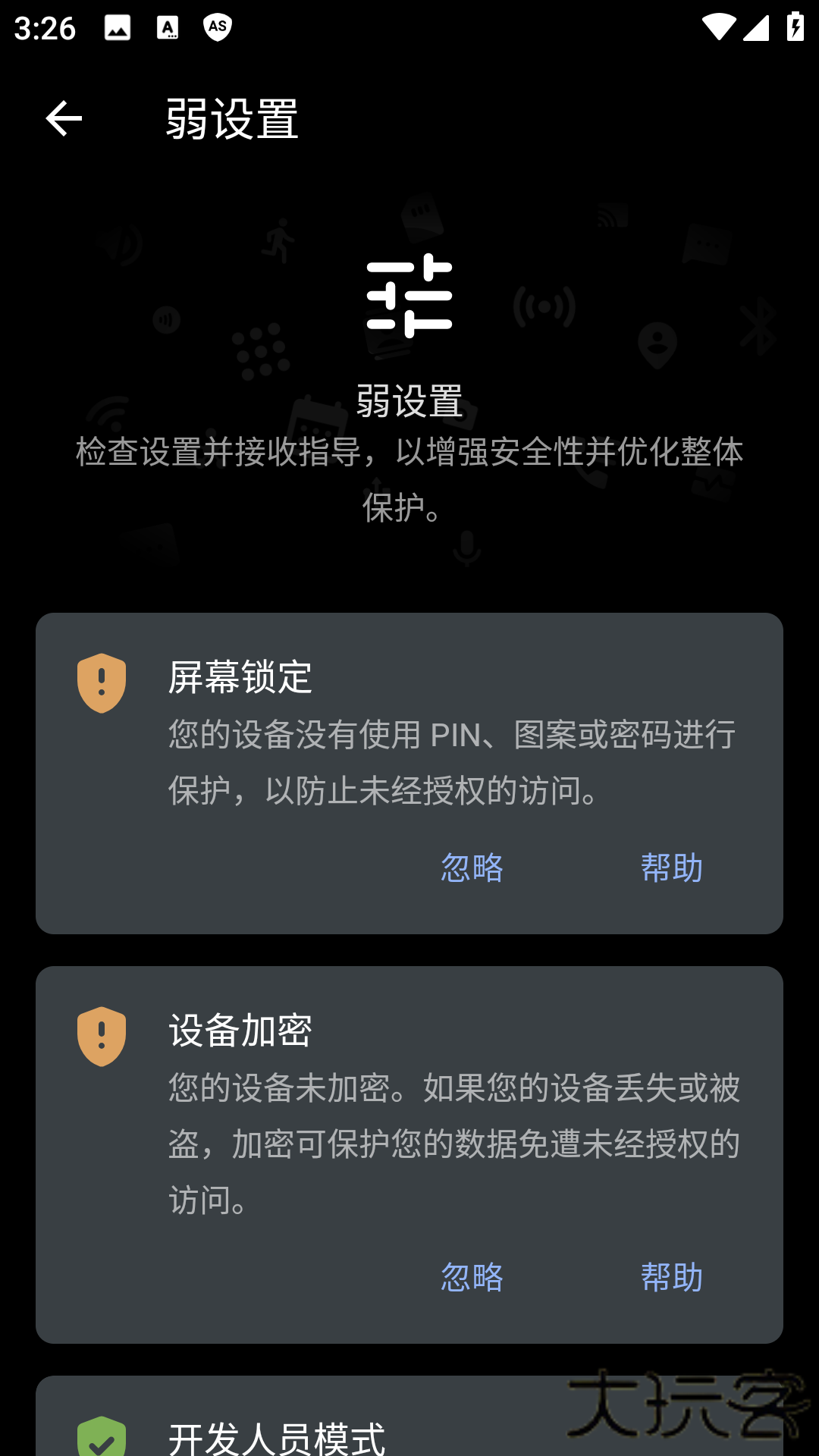Ignore the 设备加密 warning
Screen dimensions: 819x1456
coord(472,1277)
